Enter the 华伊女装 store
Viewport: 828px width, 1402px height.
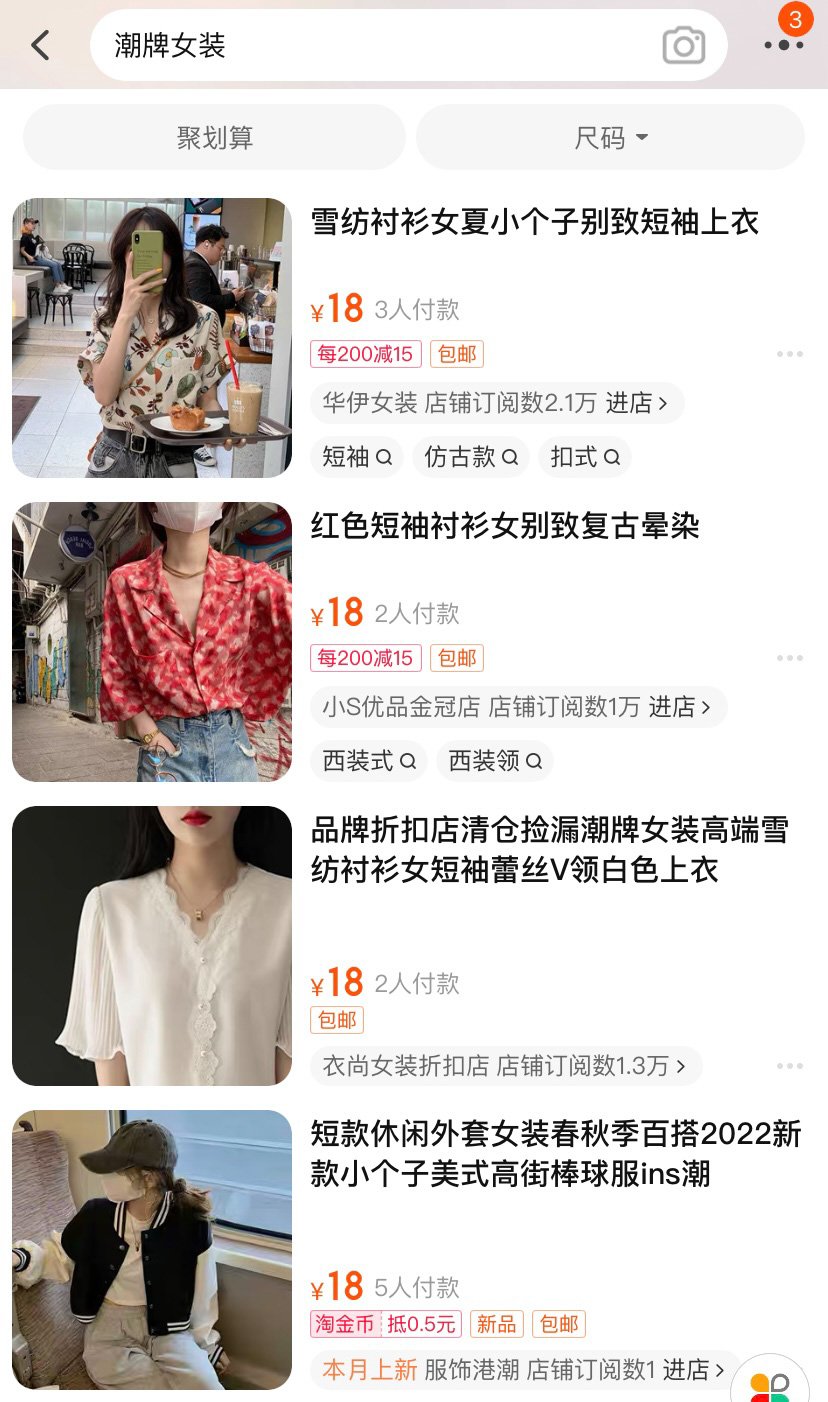pos(496,403)
